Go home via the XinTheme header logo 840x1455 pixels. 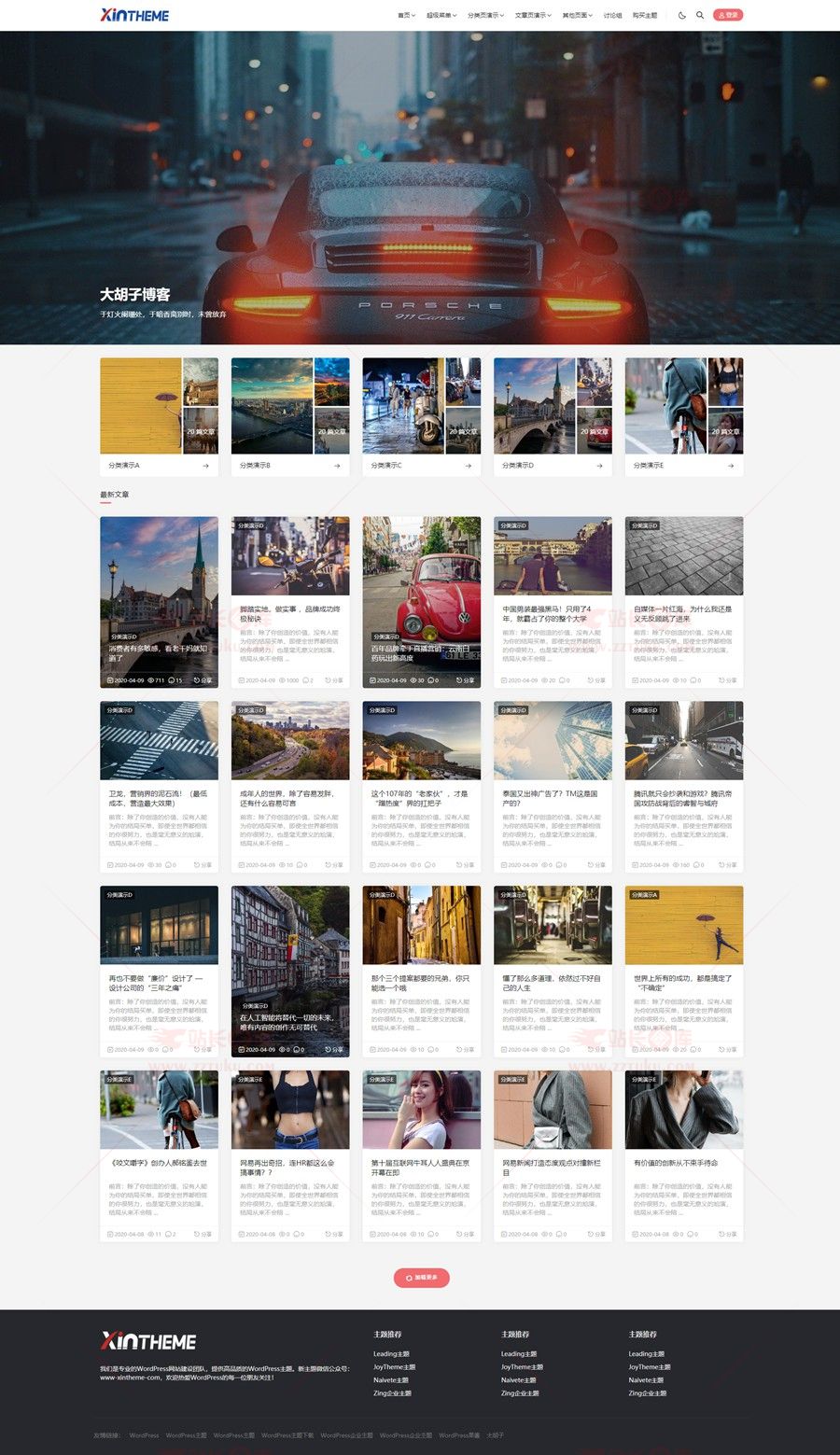[134, 15]
